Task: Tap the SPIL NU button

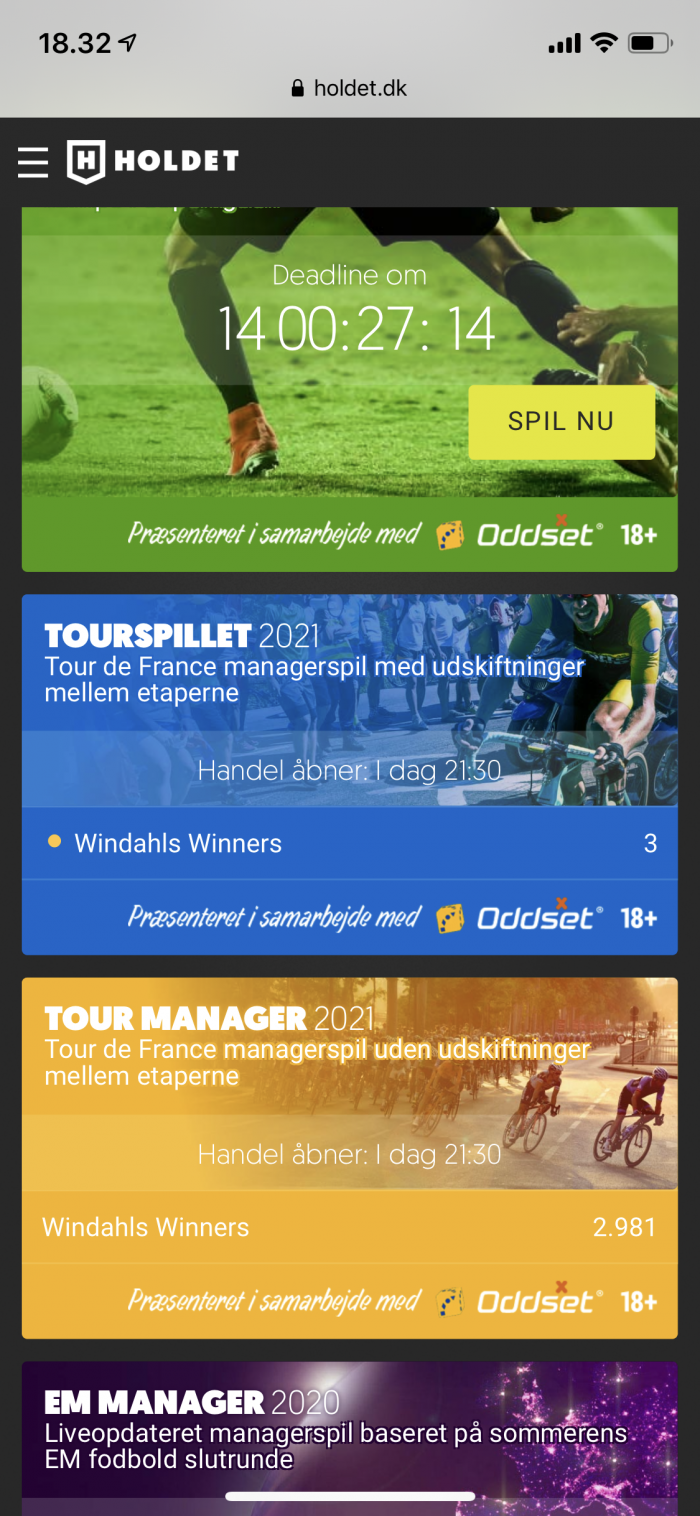Action: point(561,421)
